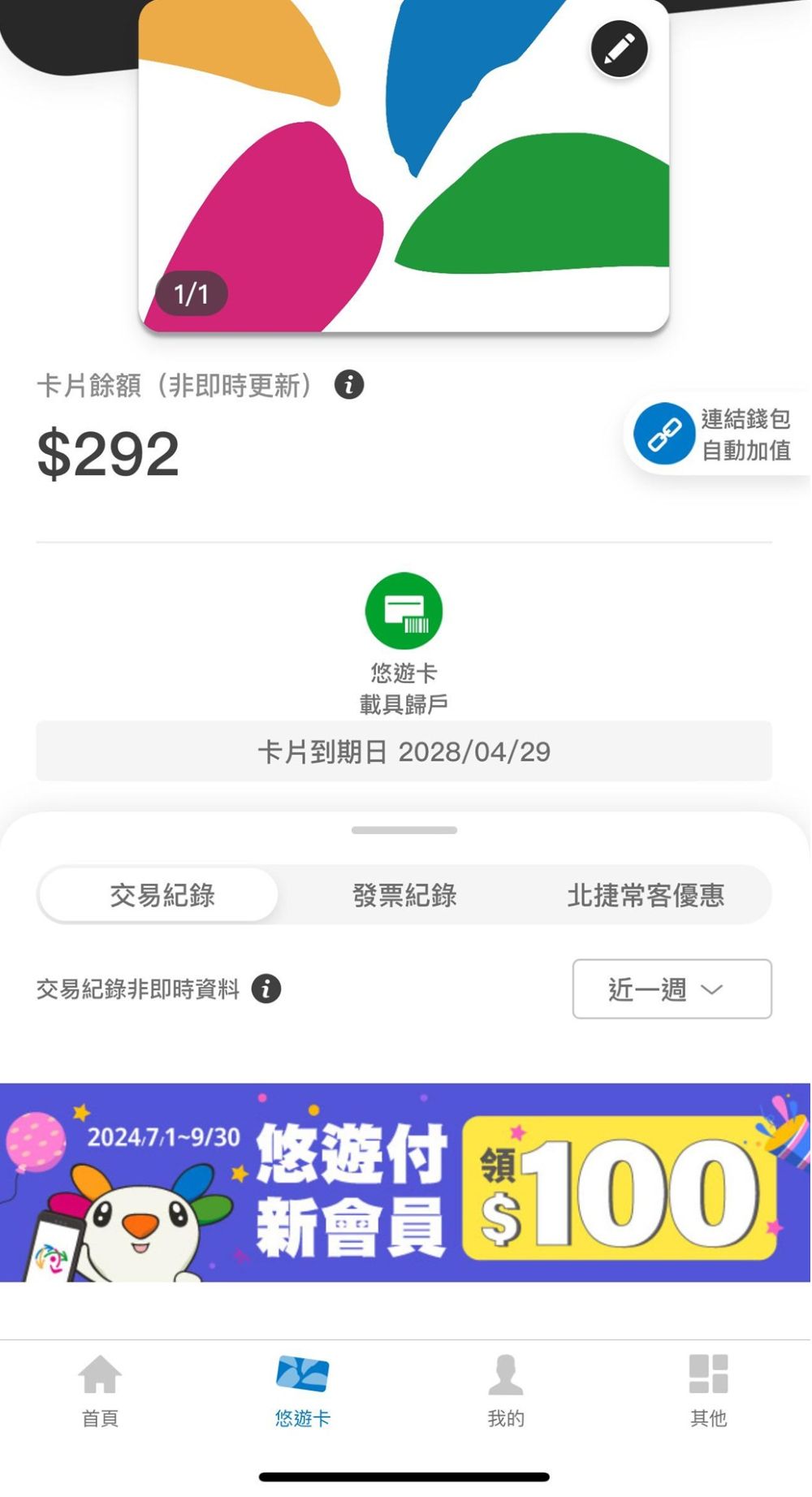Tap the info icon beside 卡片餘額
This screenshot has width=812, height=1497.
(x=349, y=385)
